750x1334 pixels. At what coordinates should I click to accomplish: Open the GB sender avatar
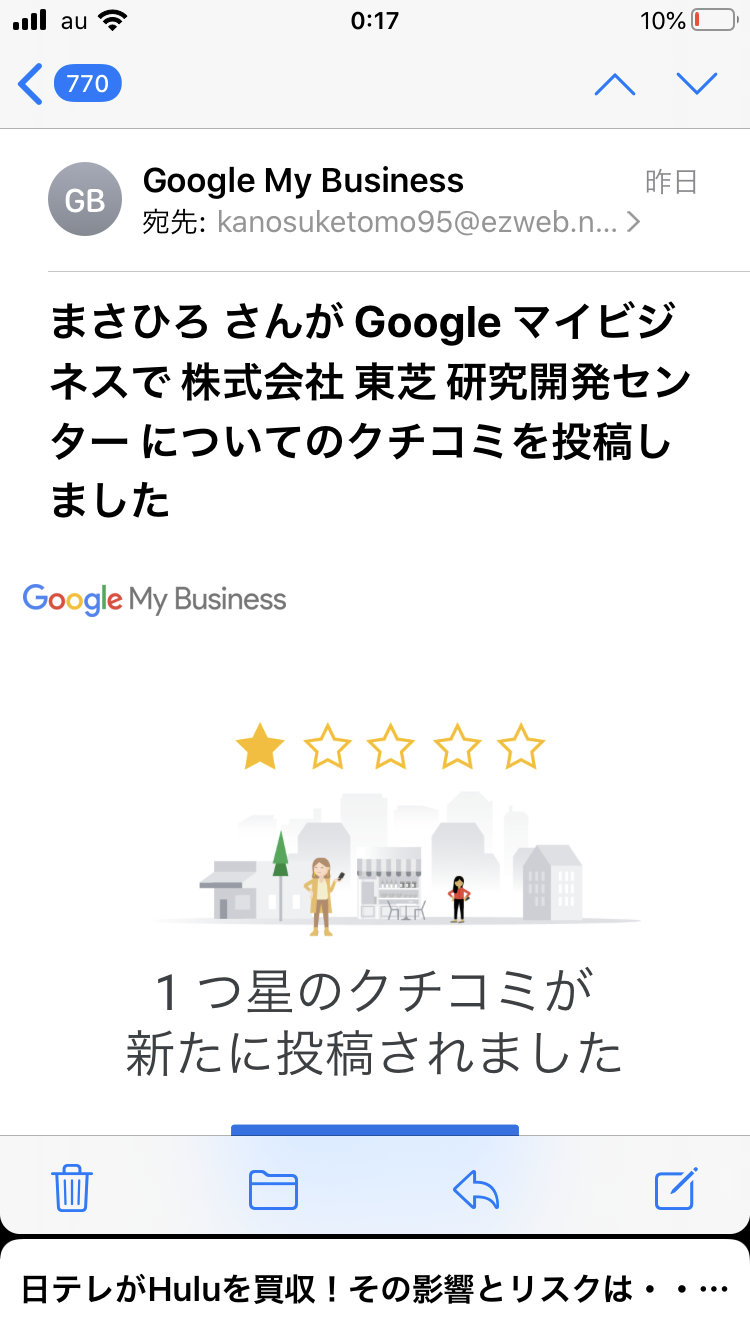coord(85,200)
